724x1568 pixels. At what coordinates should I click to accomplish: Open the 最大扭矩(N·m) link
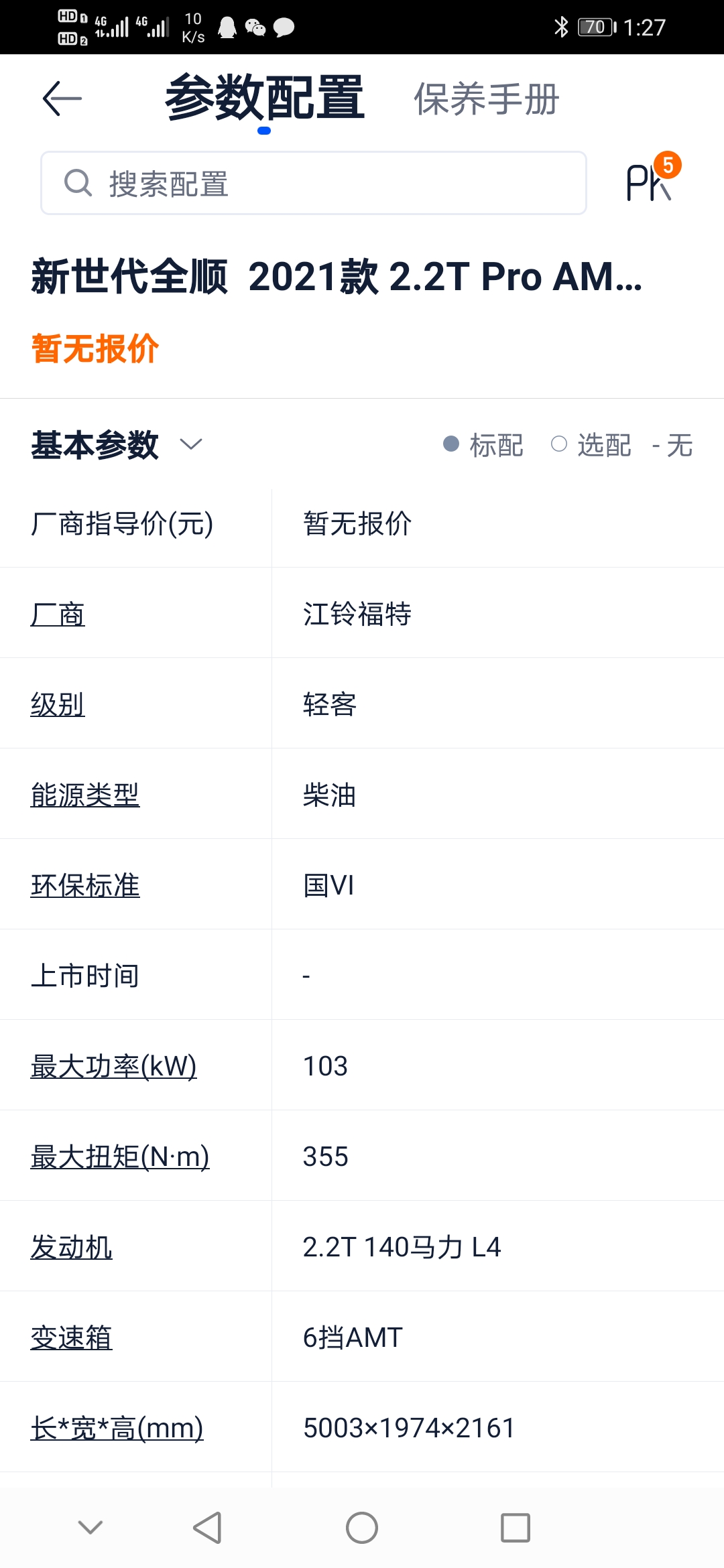[x=120, y=1157]
